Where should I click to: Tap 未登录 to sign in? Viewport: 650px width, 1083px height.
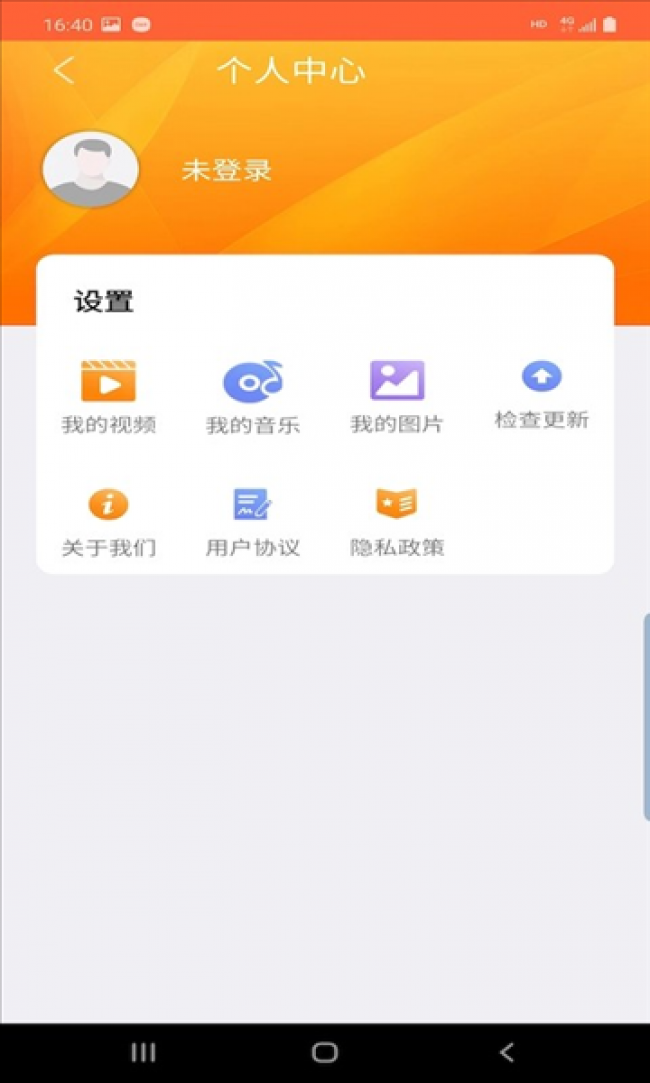pos(226,170)
